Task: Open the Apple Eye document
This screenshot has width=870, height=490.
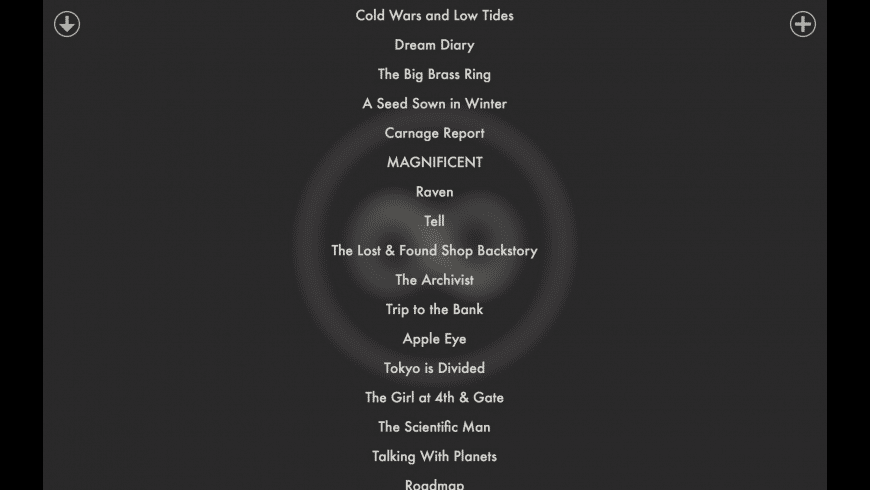Action: (x=434, y=339)
